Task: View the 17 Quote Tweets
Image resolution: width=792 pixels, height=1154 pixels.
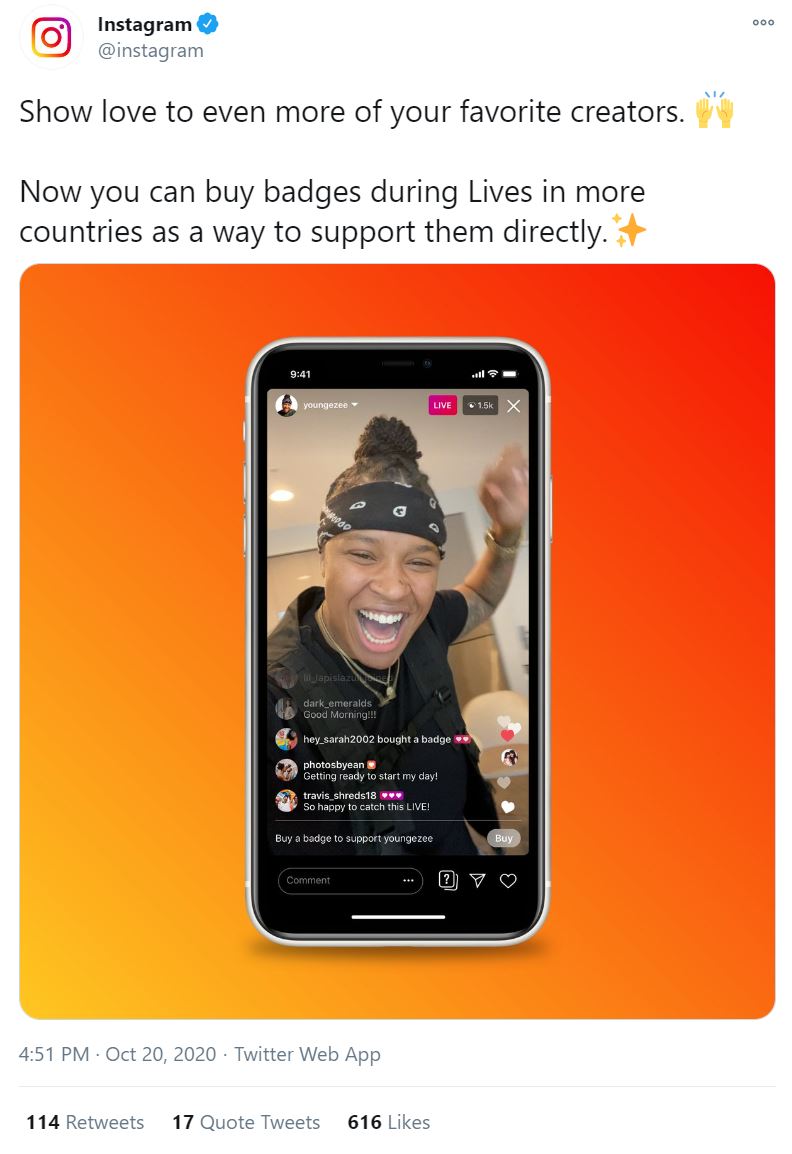Action: coord(246,1122)
